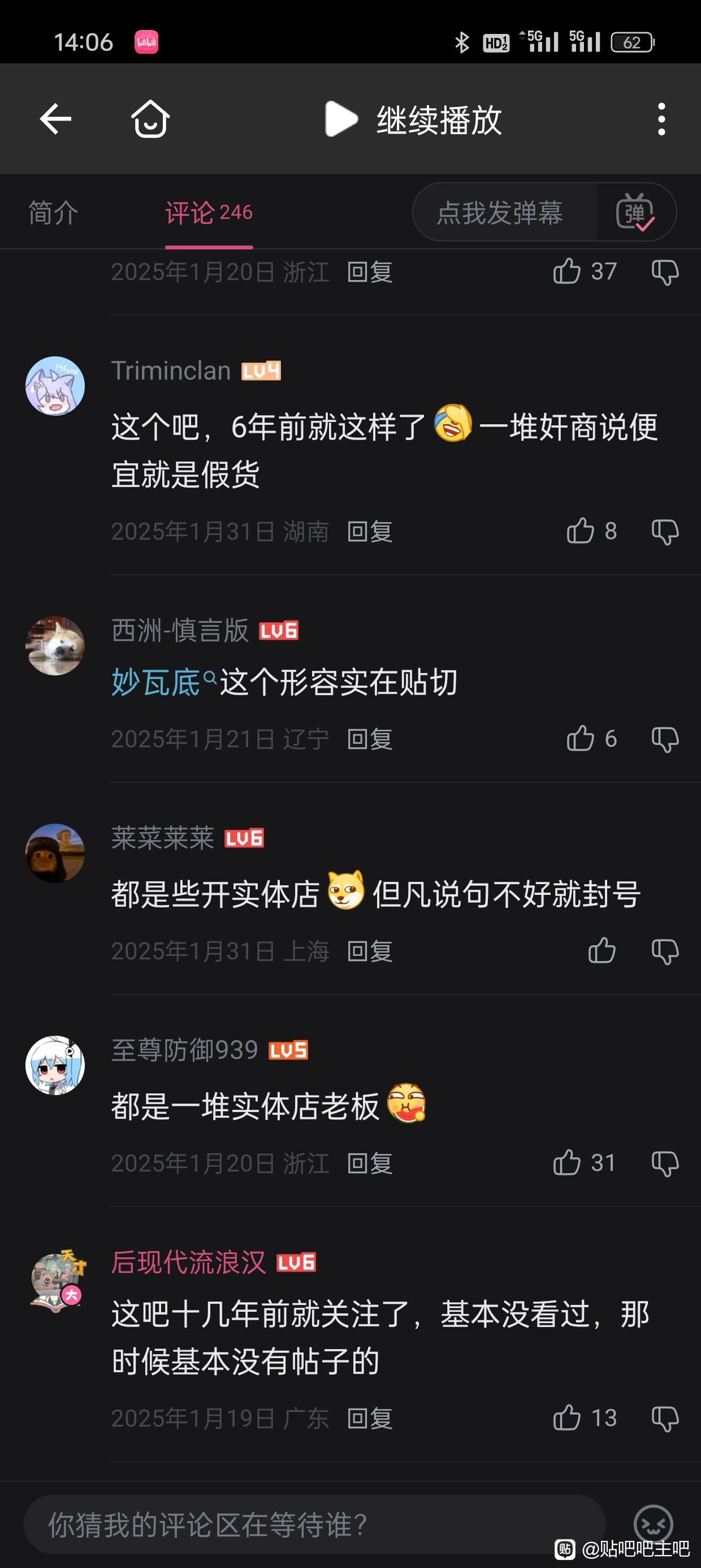This screenshot has height=1568, width=701.
Task: Tap 继续播放 to resume the video
Action: [414, 119]
